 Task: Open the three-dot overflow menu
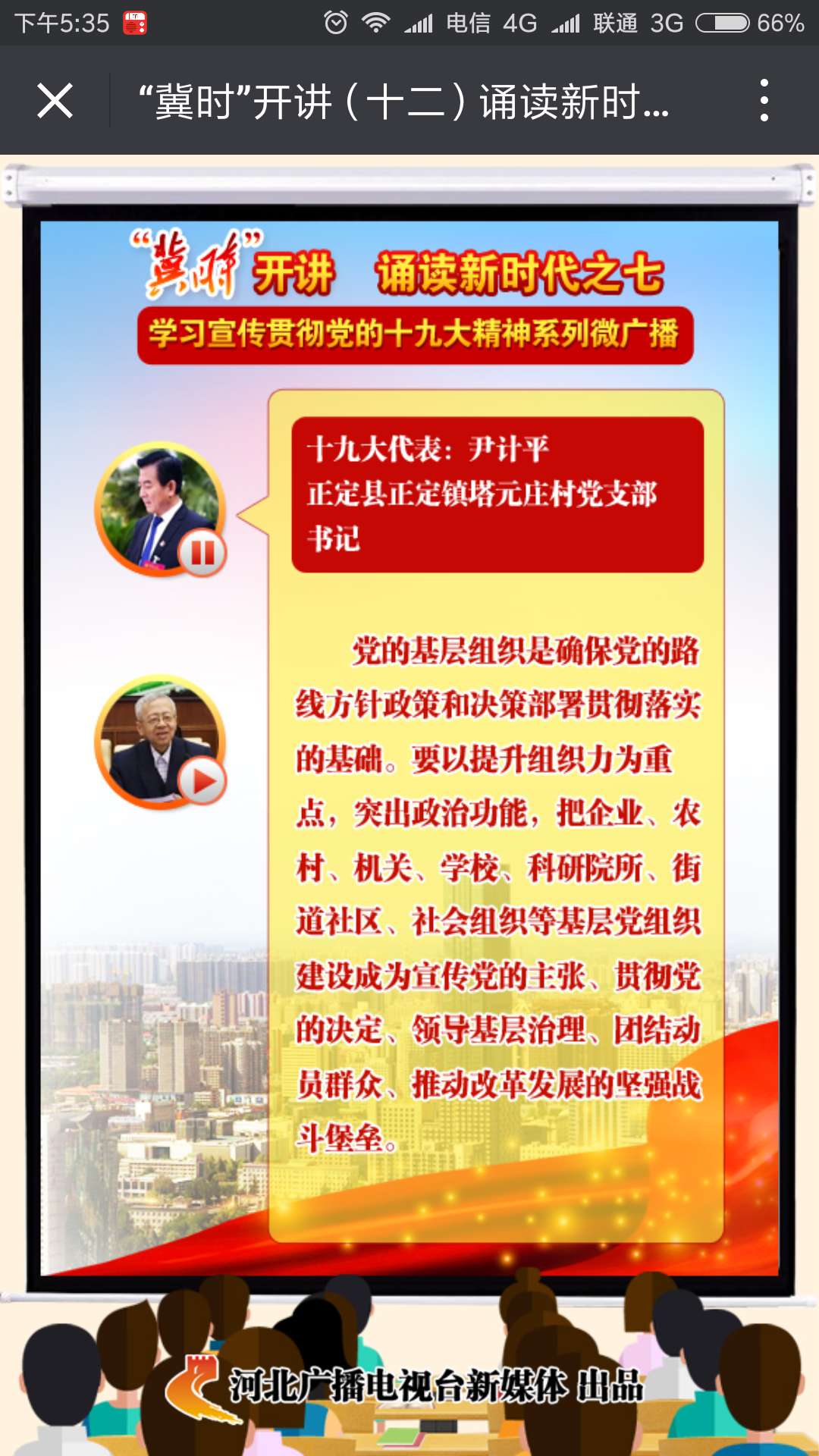click(764, 101)
